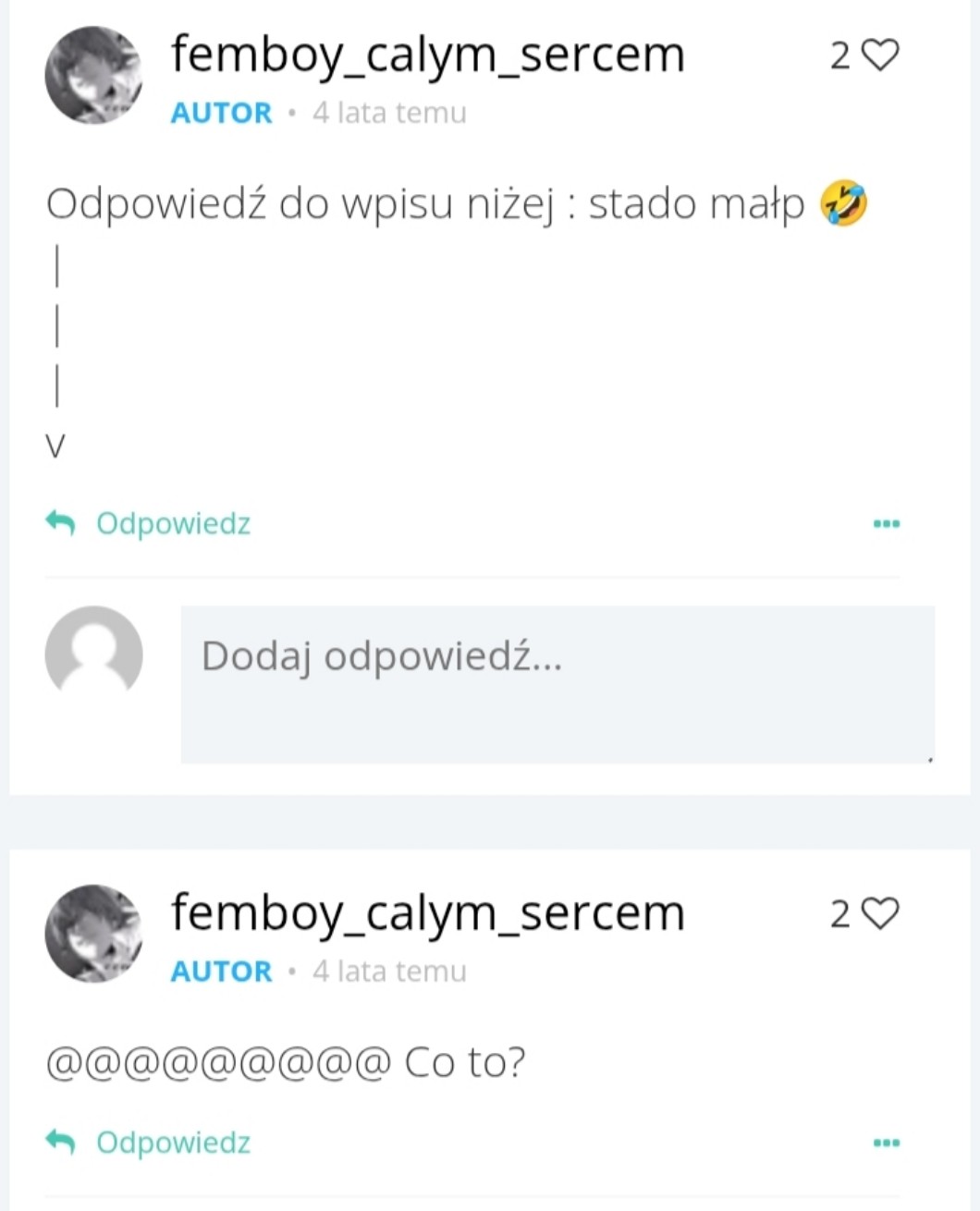Focus the 'Dodaj odpowiedź...' field
The width and height of the screenshot is (980, 1211).
[557, 684]
